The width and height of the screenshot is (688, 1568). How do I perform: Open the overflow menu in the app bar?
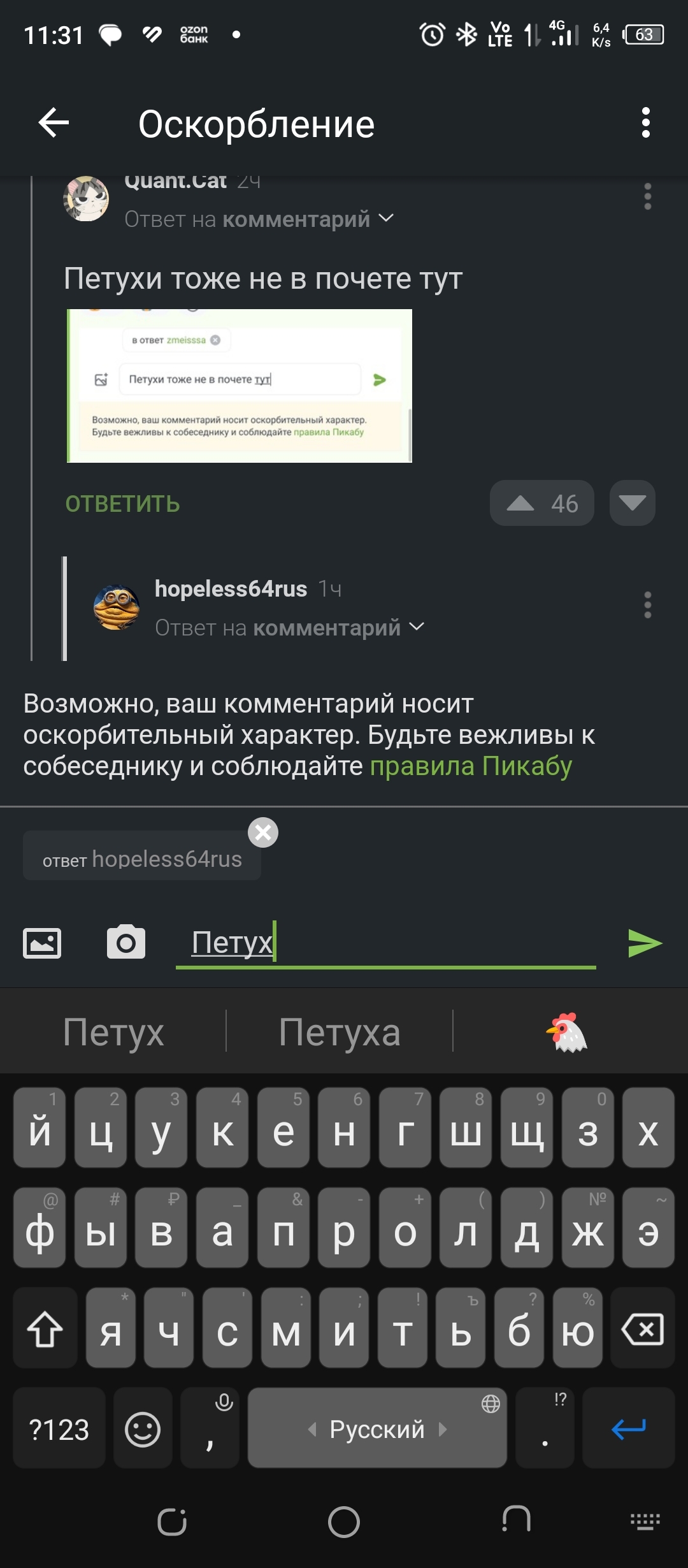pyautogui.click(x=645, y=123)
